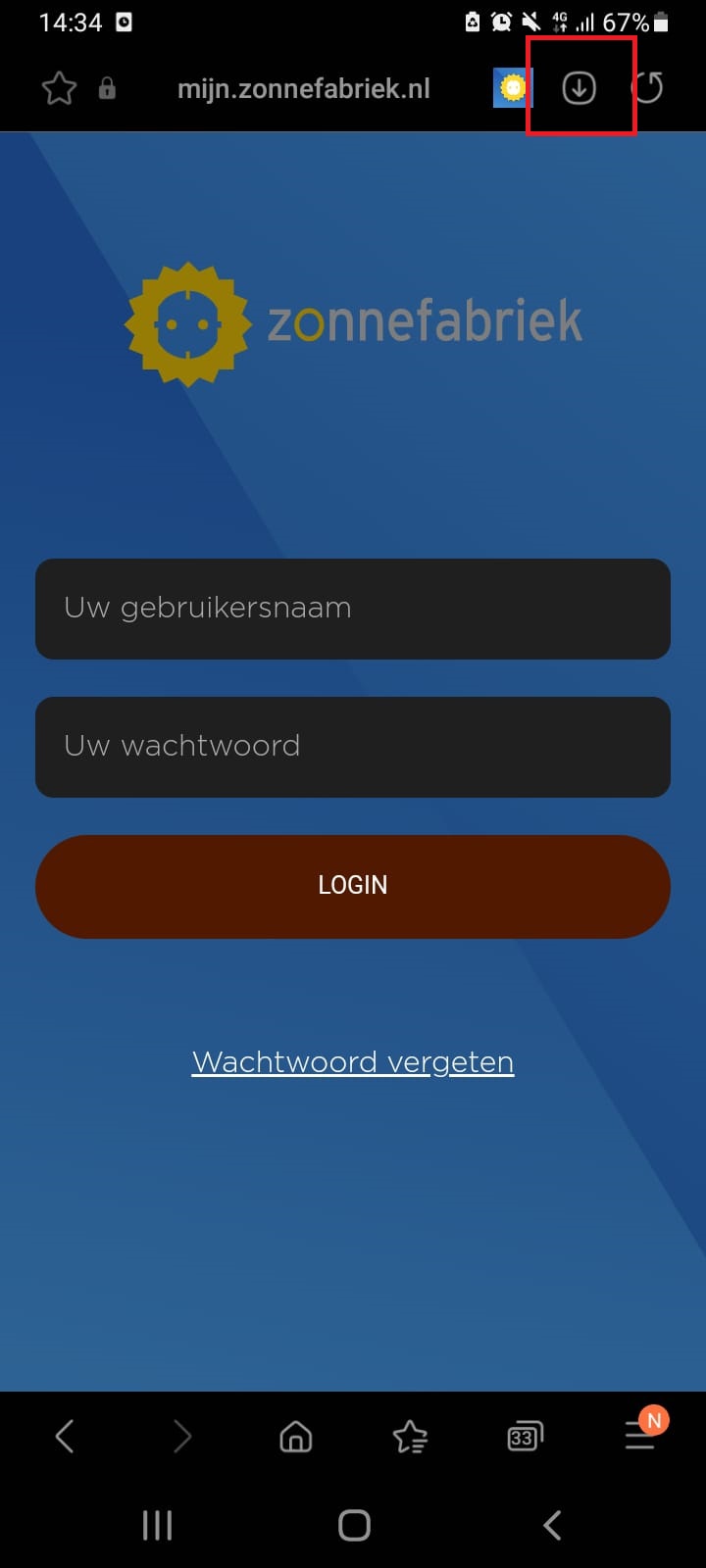Tap the Android recents navigation button
The height and width of the screenshot is (1568, 706).
tap(157, 1525)
